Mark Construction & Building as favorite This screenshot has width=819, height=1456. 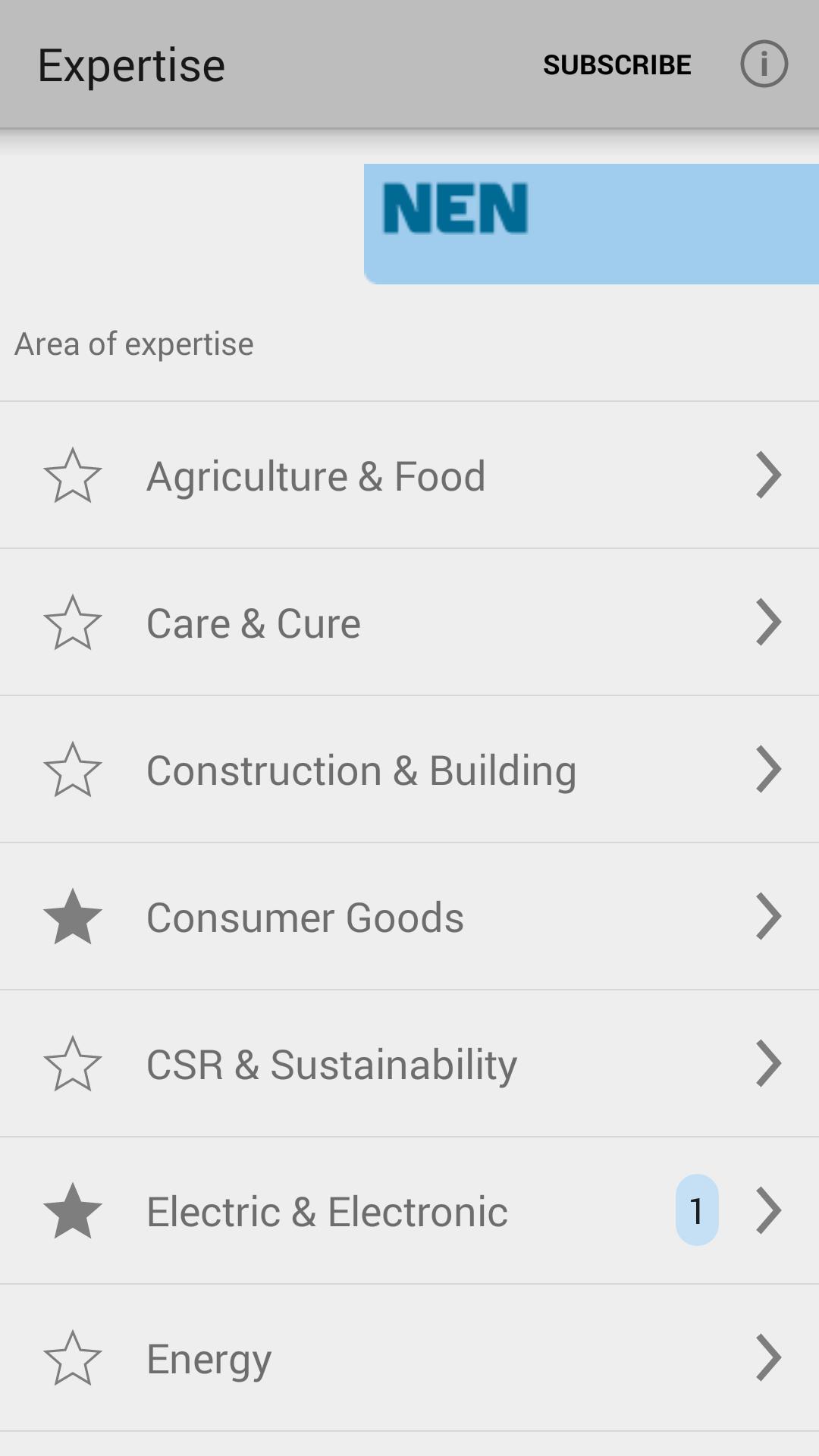point(73,770)
